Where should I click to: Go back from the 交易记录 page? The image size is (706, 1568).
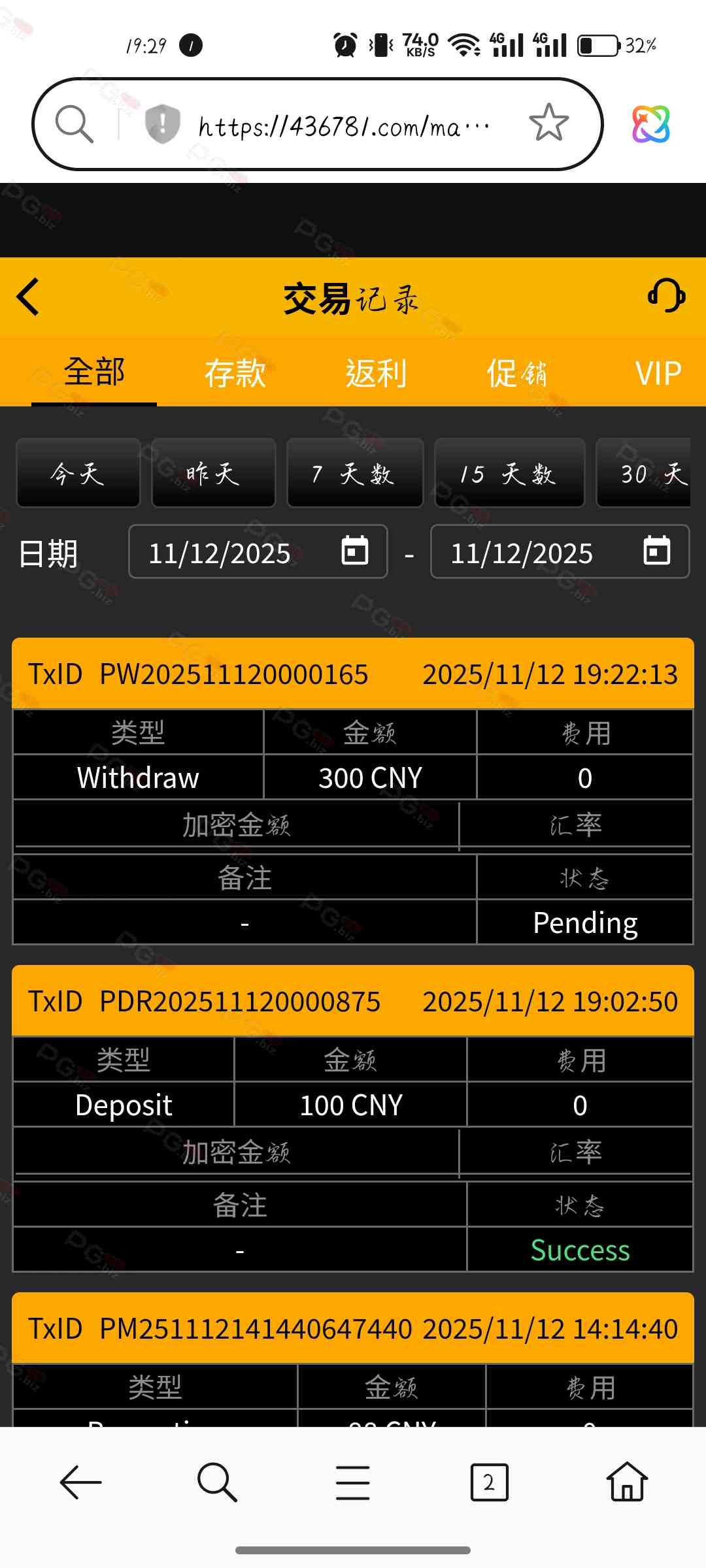28,297
